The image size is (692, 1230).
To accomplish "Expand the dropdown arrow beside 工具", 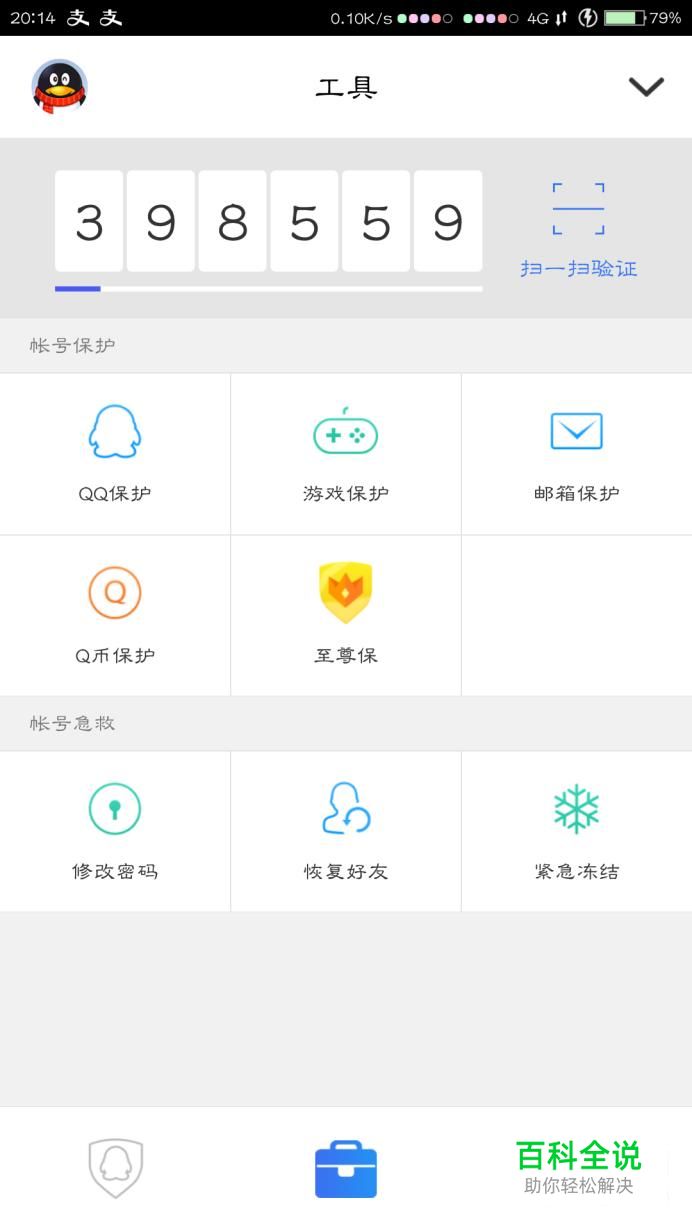I will (646, 87).
